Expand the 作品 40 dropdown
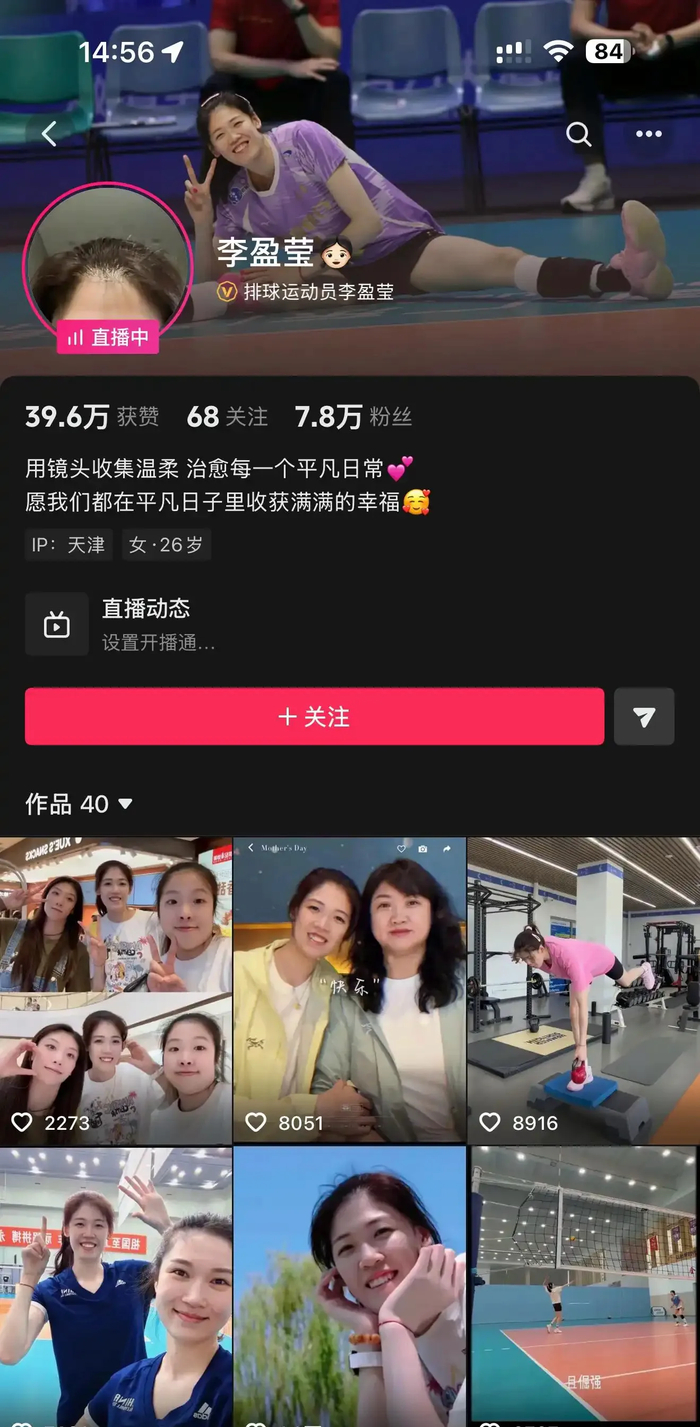Image resolution: width=700 pixels, height=1427 pixels. 79,803
